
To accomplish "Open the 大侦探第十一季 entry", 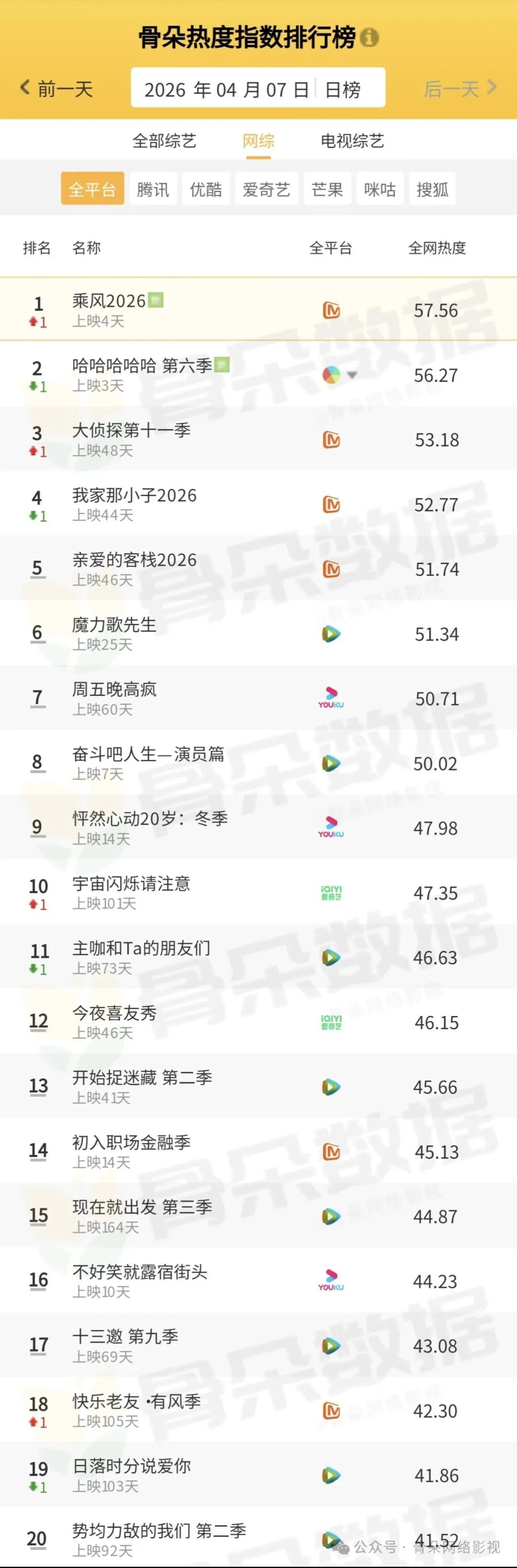I will click(x=132, y=431).
